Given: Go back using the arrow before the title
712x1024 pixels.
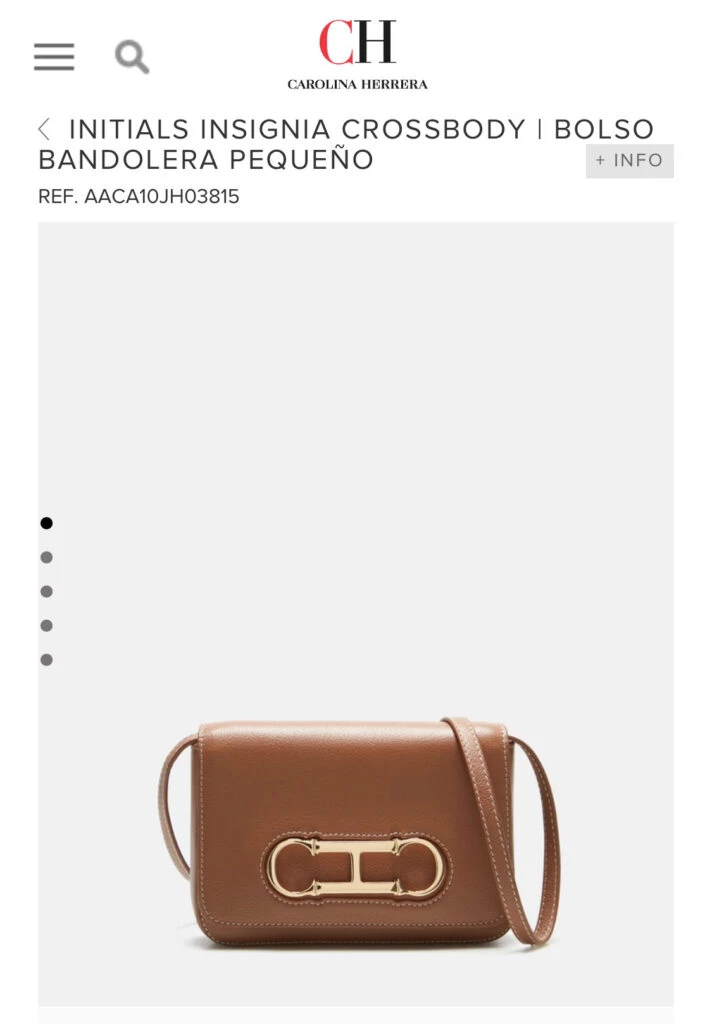Looking at the screenshot, I should 44,129.
